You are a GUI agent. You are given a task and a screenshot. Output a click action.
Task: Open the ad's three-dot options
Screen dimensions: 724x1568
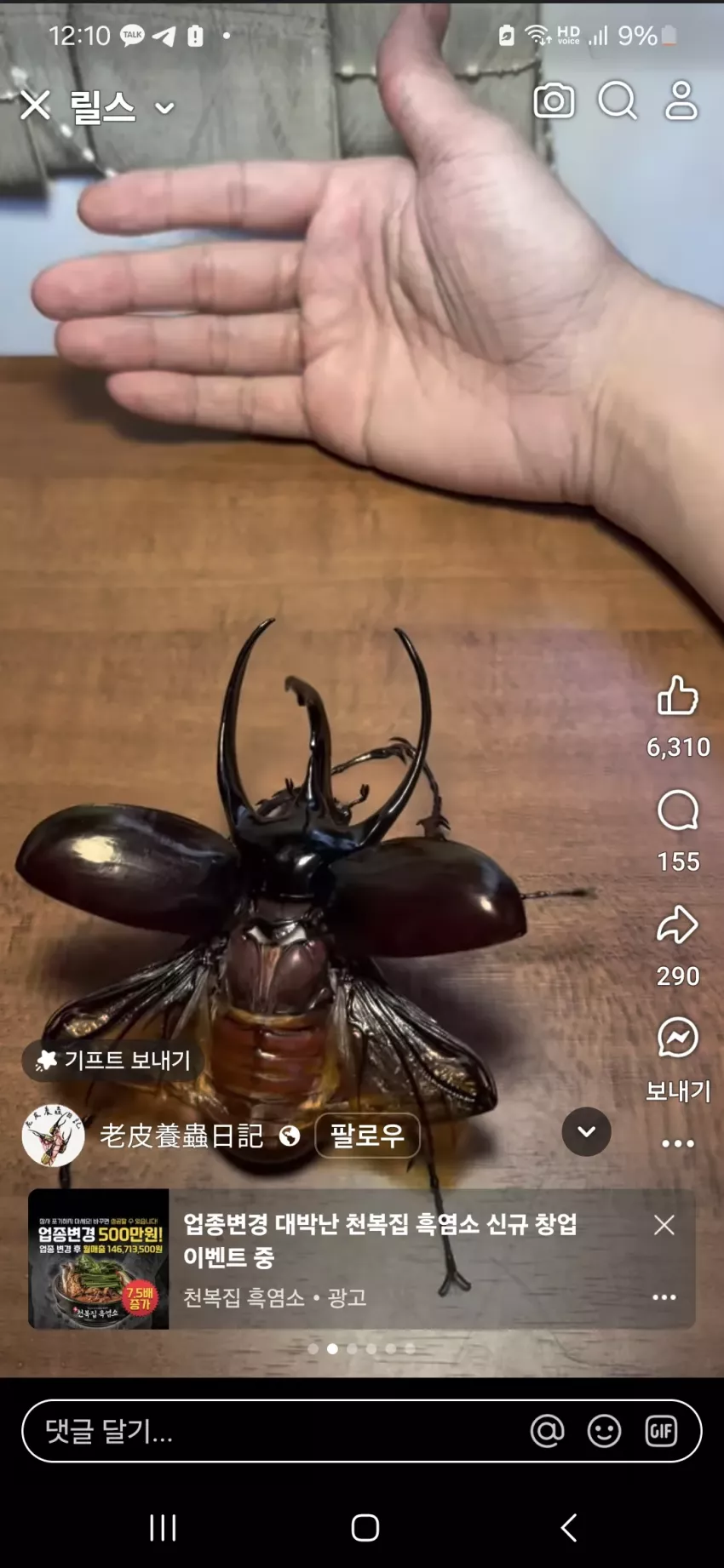tap(664, 1297)
